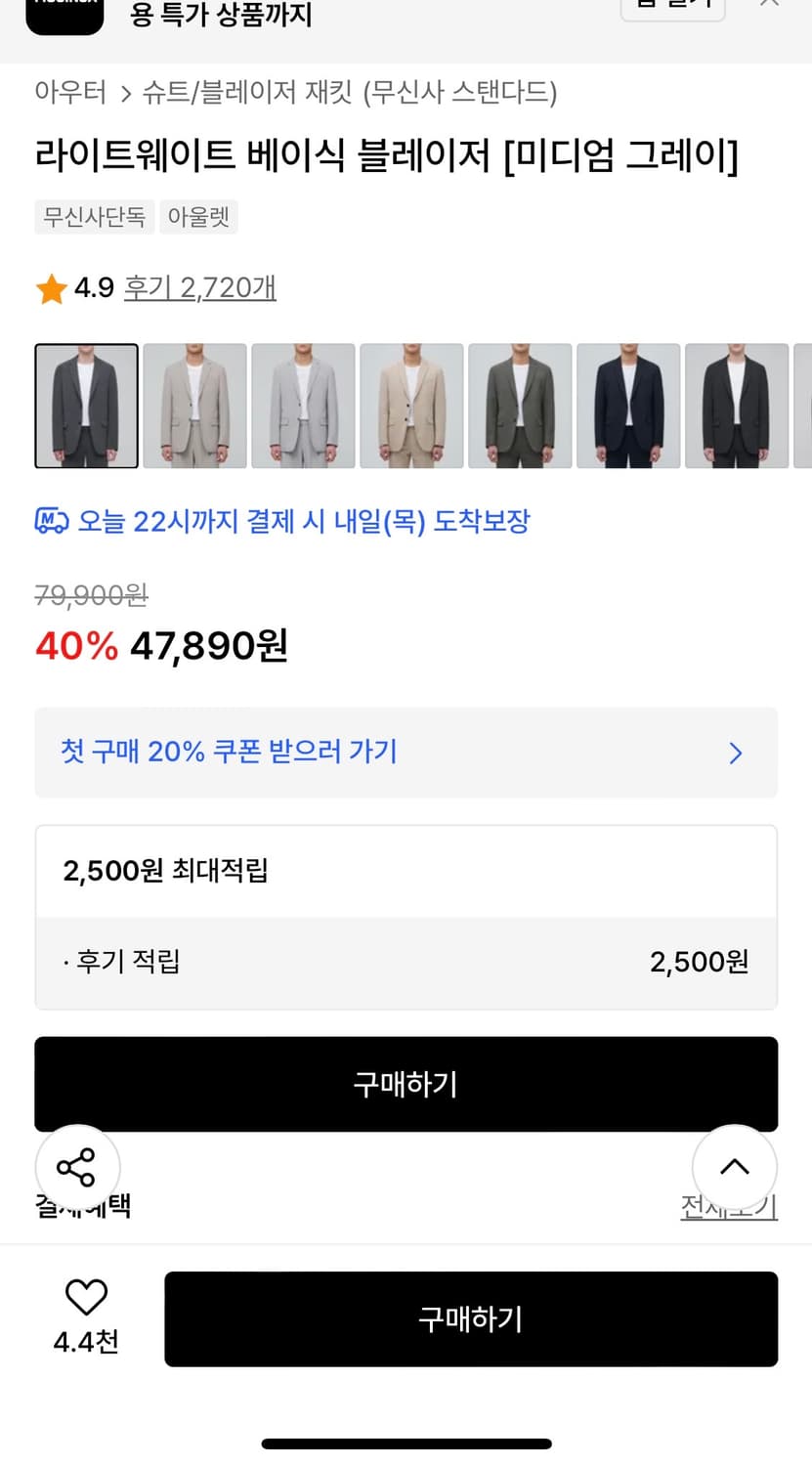Tap the 무신사단독 tag label
Image resolution: width=812 pixels, height=1466 pixels.
pos(94,217)
